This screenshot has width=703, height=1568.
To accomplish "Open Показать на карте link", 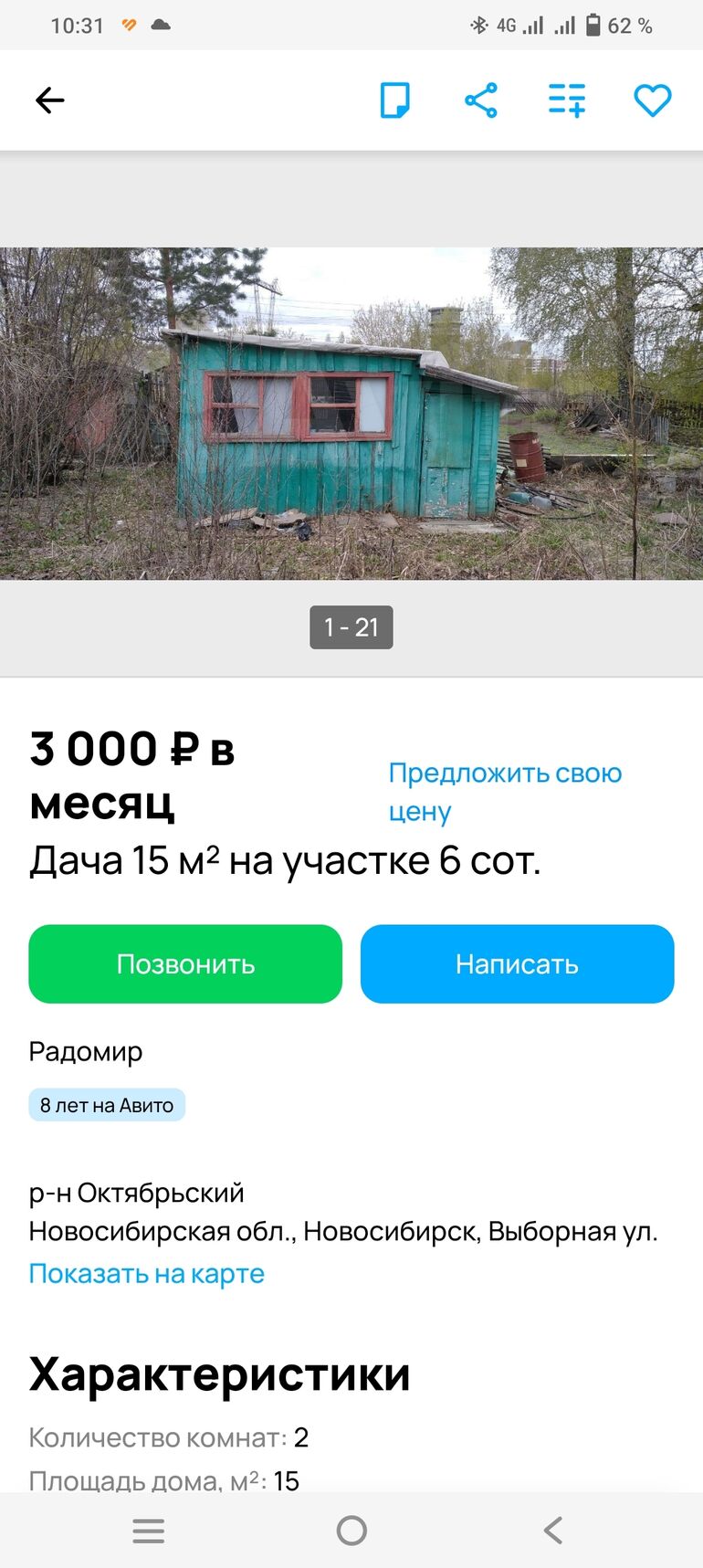I will [147, 1273].
